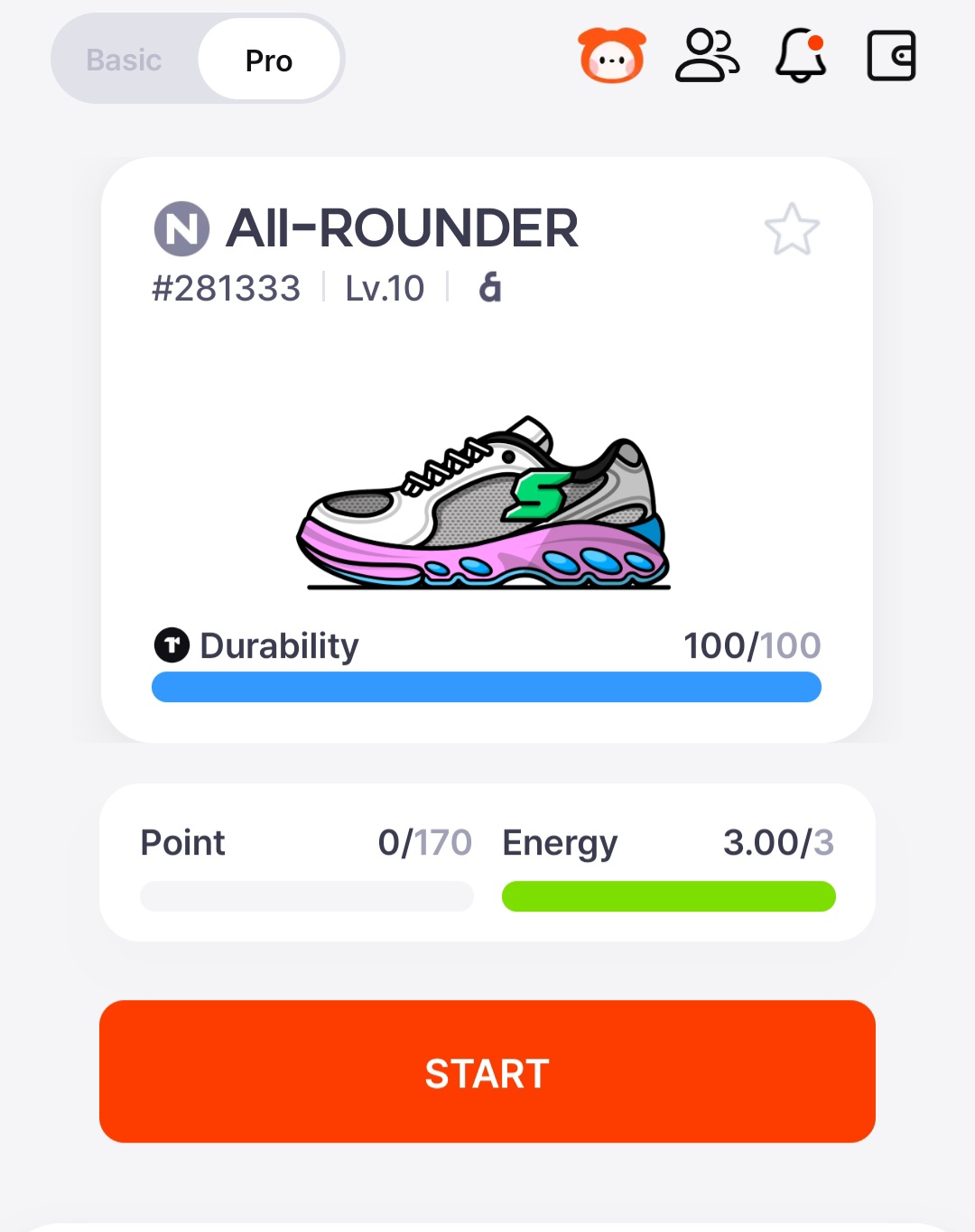Switch to the Basic mode tab
The image size is (975, 1232).
point(125,60)
